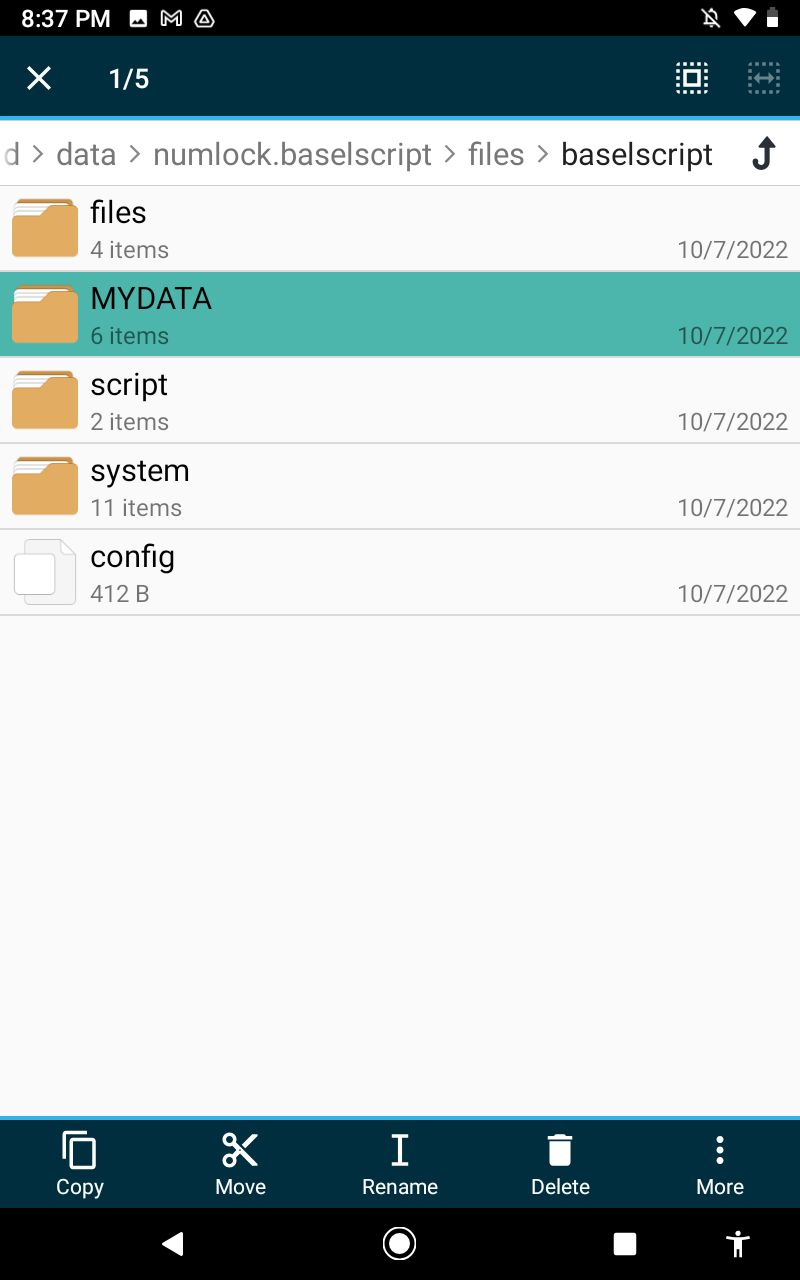The width and height of the screenshot is (800, 1280).
Task: Move the selected folder
Action: click(x=240, y=1164)
